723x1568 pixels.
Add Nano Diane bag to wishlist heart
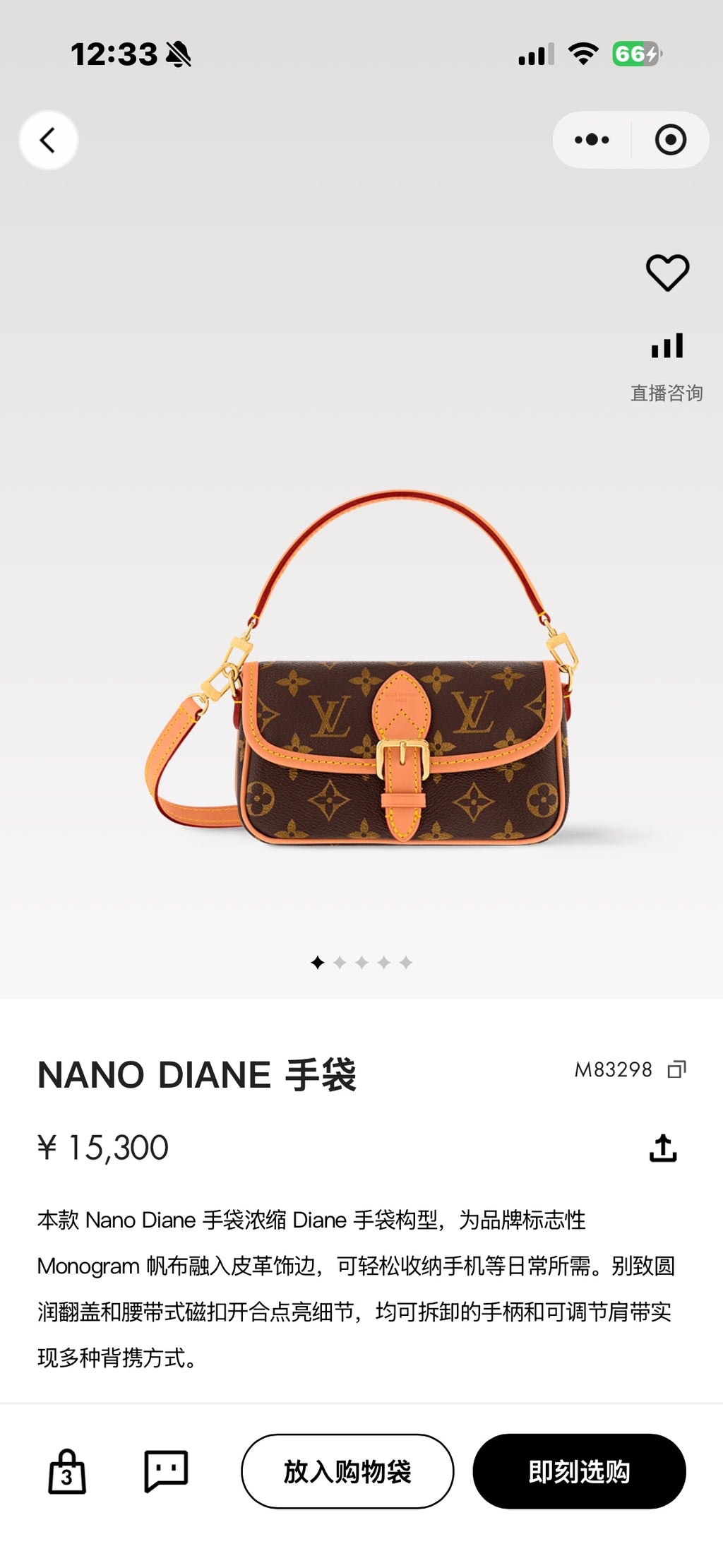(667, 273)
